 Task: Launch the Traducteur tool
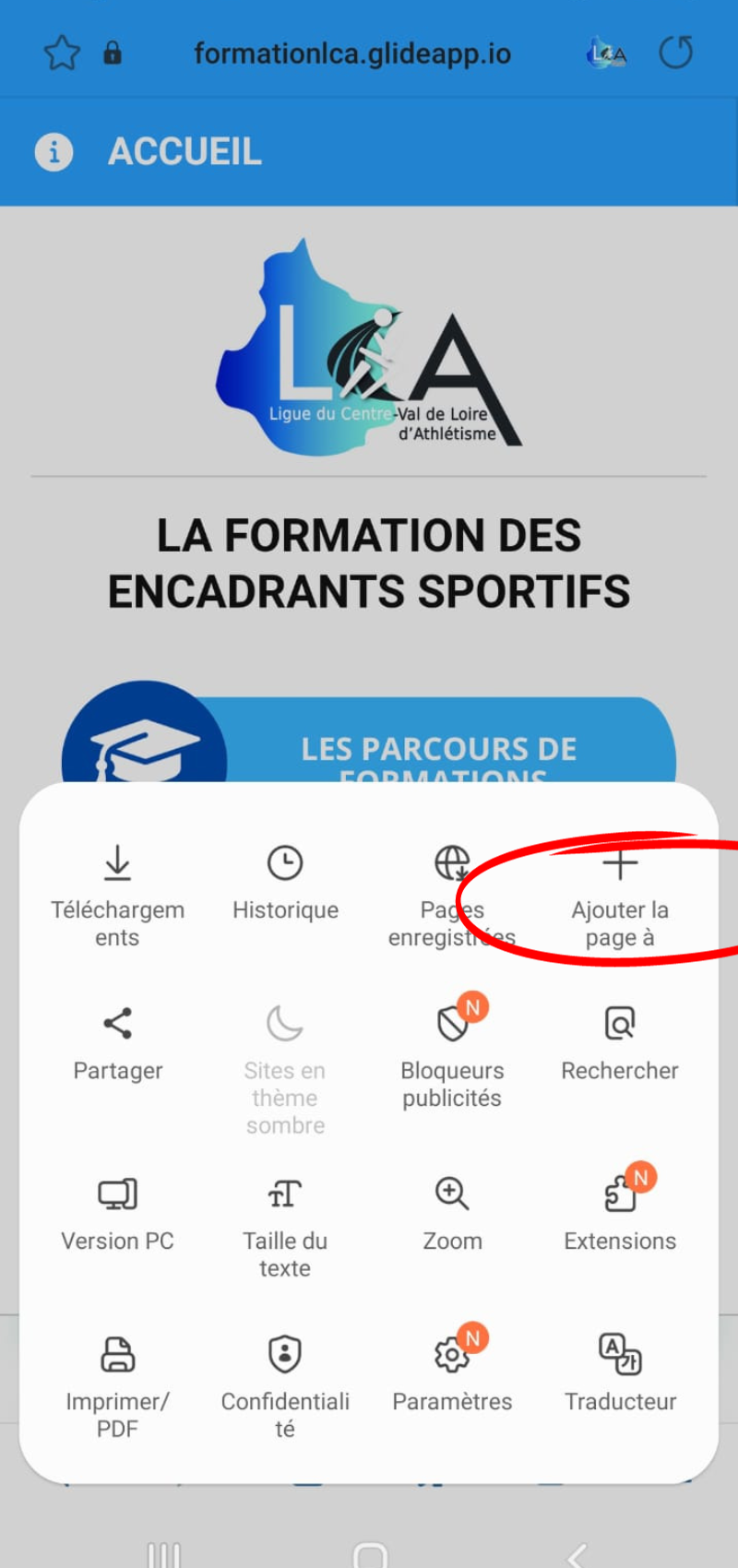click(x=620, y=1374)
